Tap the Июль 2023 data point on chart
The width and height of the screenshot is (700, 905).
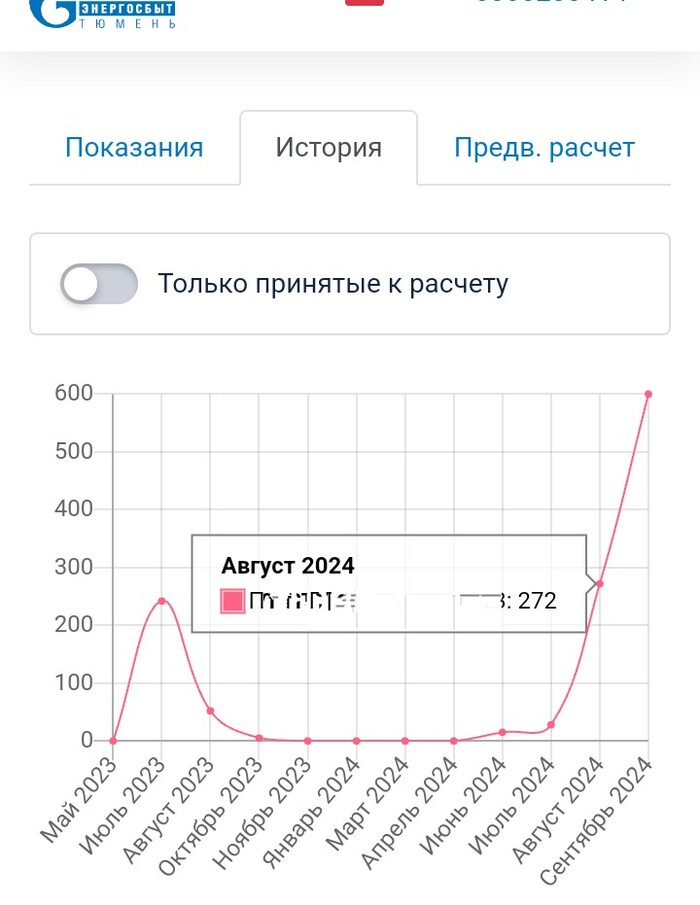(x=161, y=601)
